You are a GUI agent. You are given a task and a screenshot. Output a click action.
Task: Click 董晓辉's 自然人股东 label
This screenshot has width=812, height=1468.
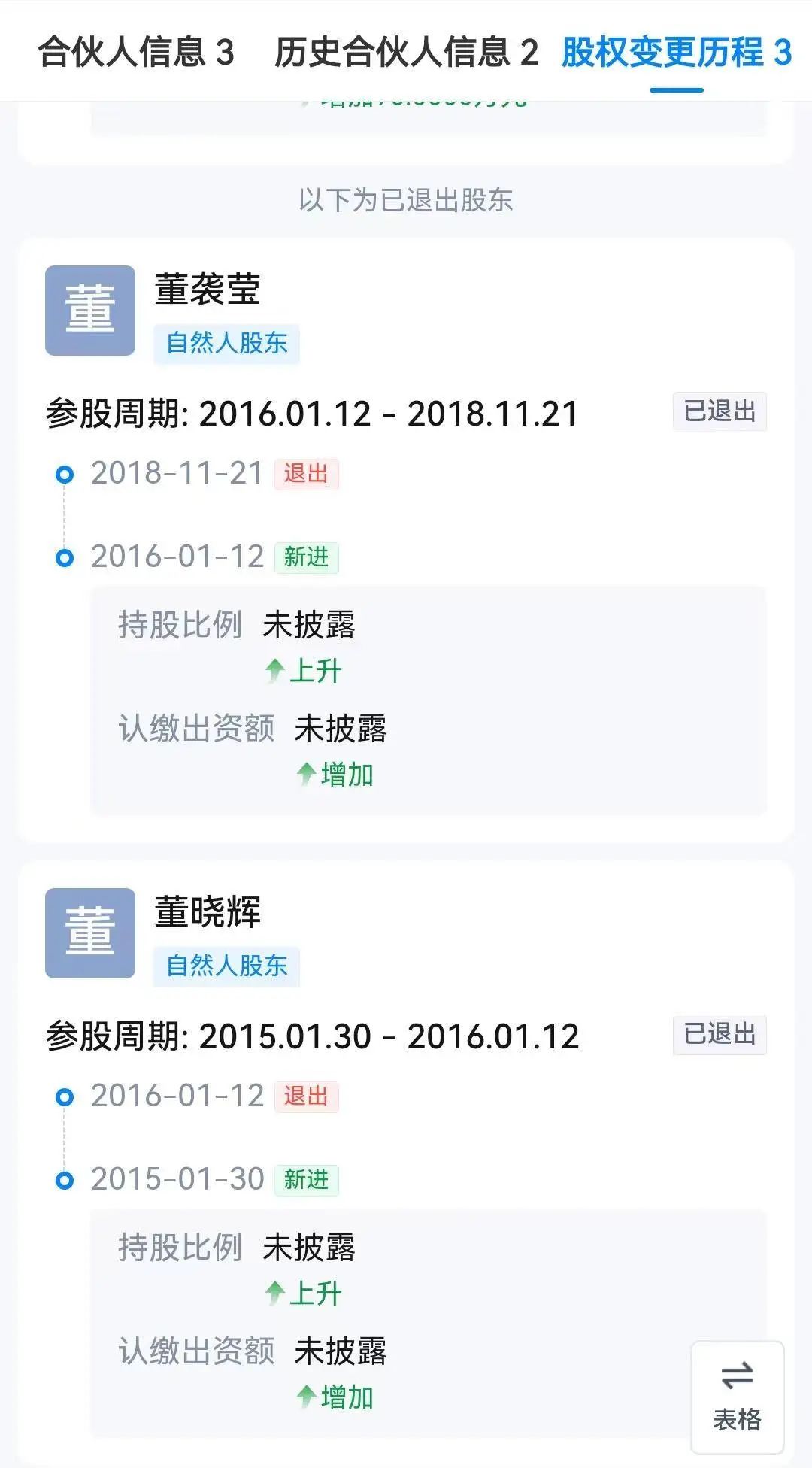(227, 966)
